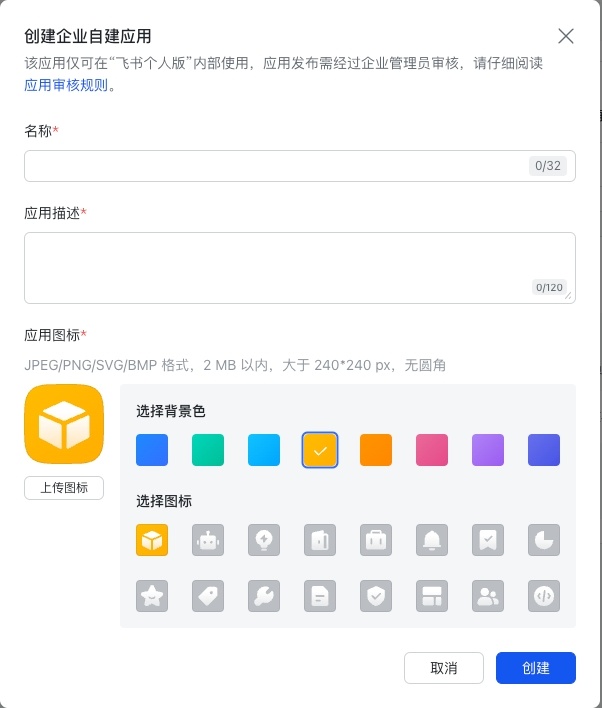Choose the pink background color

(432, 450)
